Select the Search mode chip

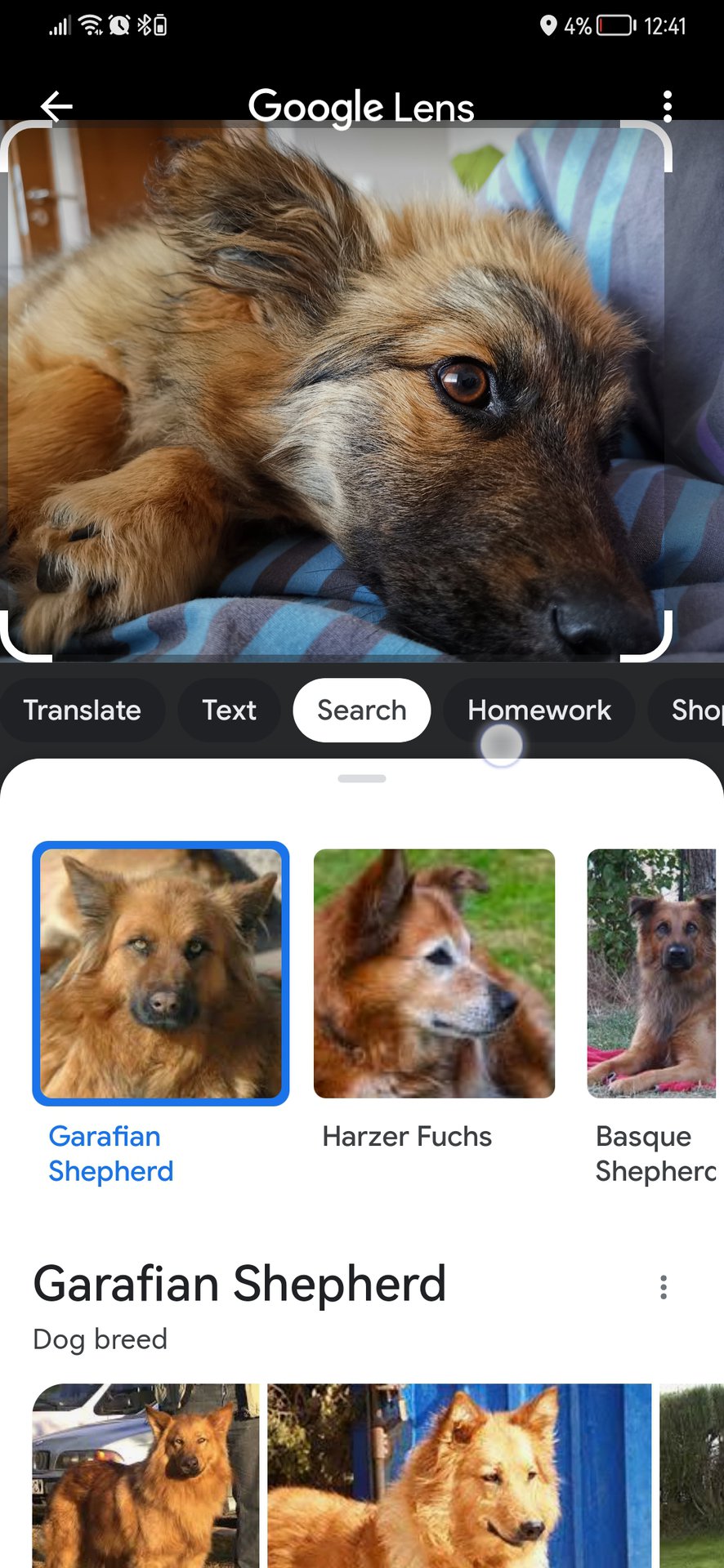pyautogui.click(x=361, y=710)
